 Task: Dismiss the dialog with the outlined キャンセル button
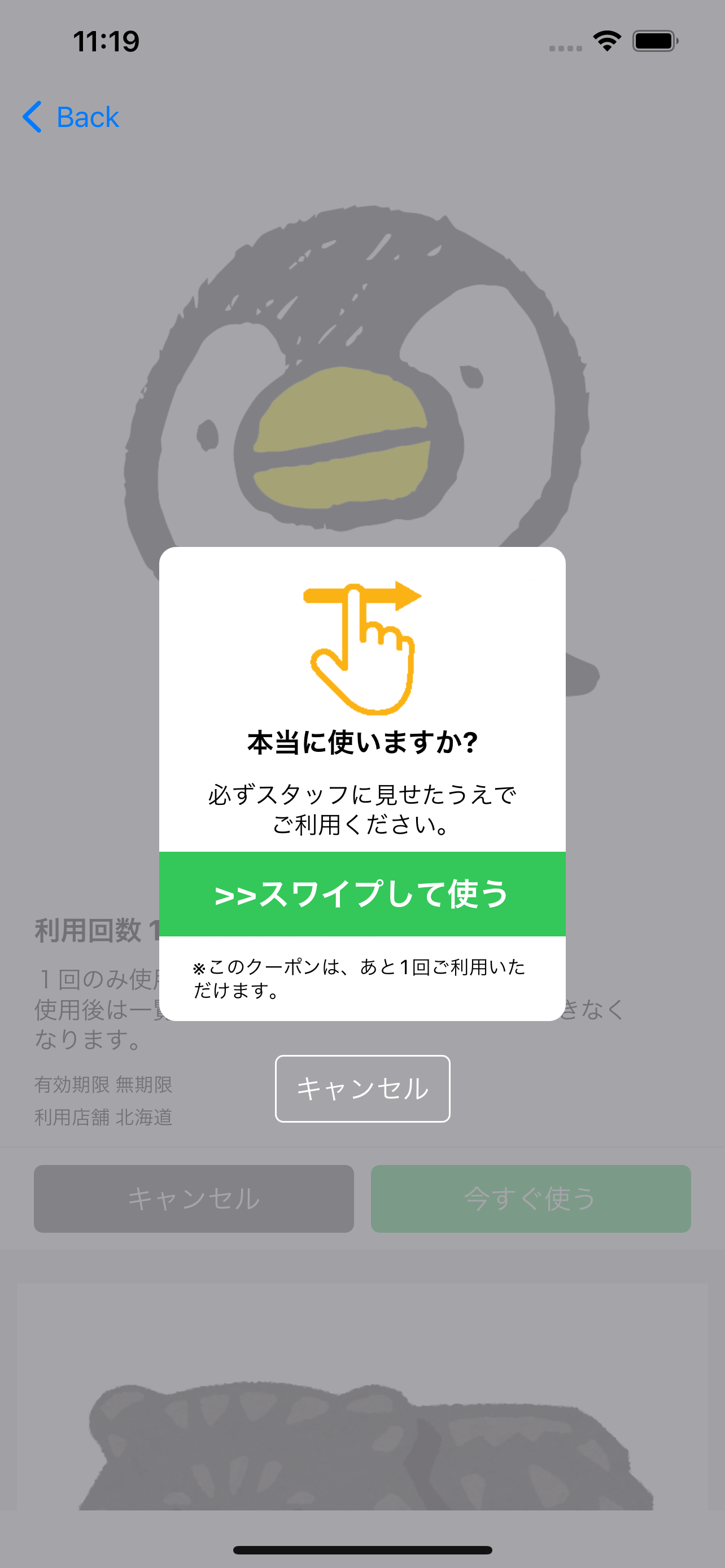point(362,1088)
